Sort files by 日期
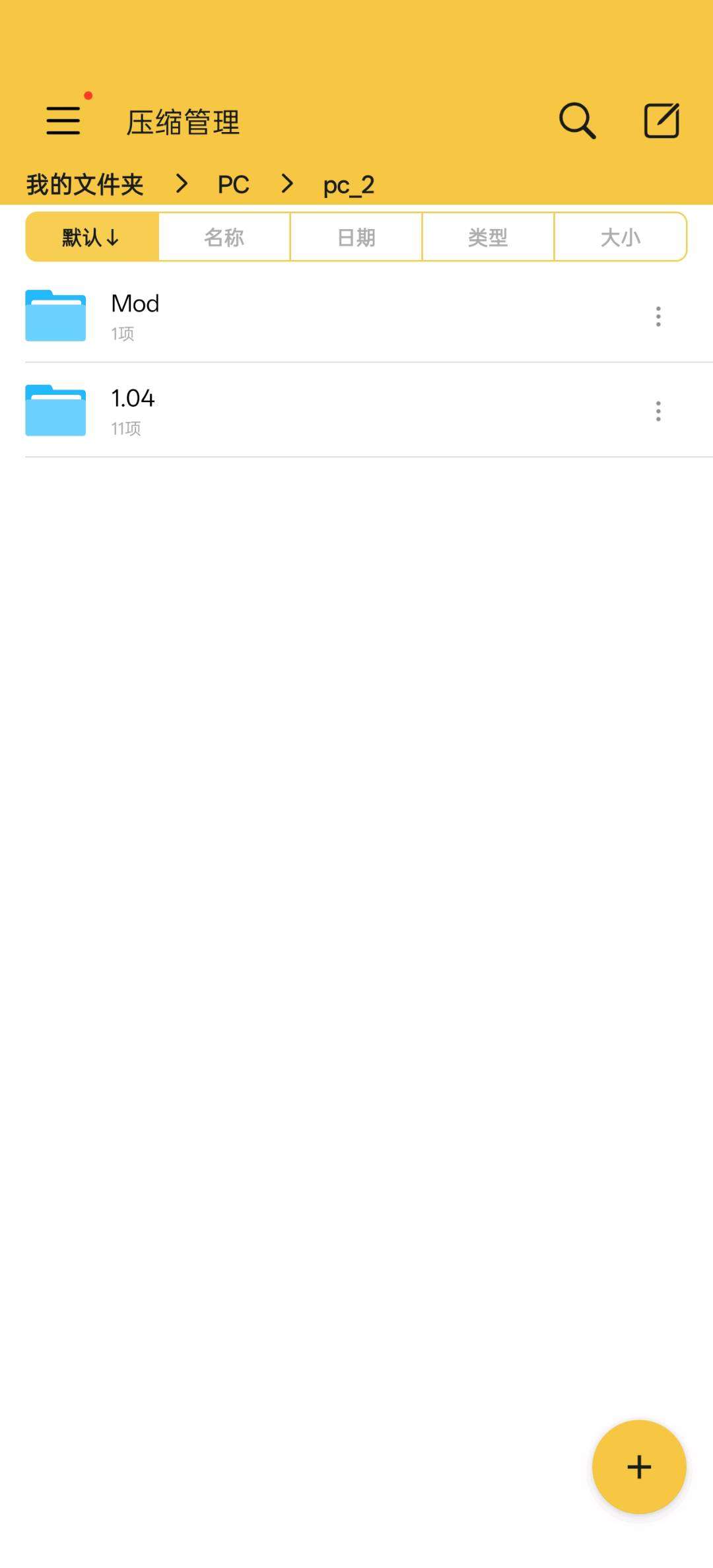This screenshot has width=713, height=1568. click(x=356, y=237)
